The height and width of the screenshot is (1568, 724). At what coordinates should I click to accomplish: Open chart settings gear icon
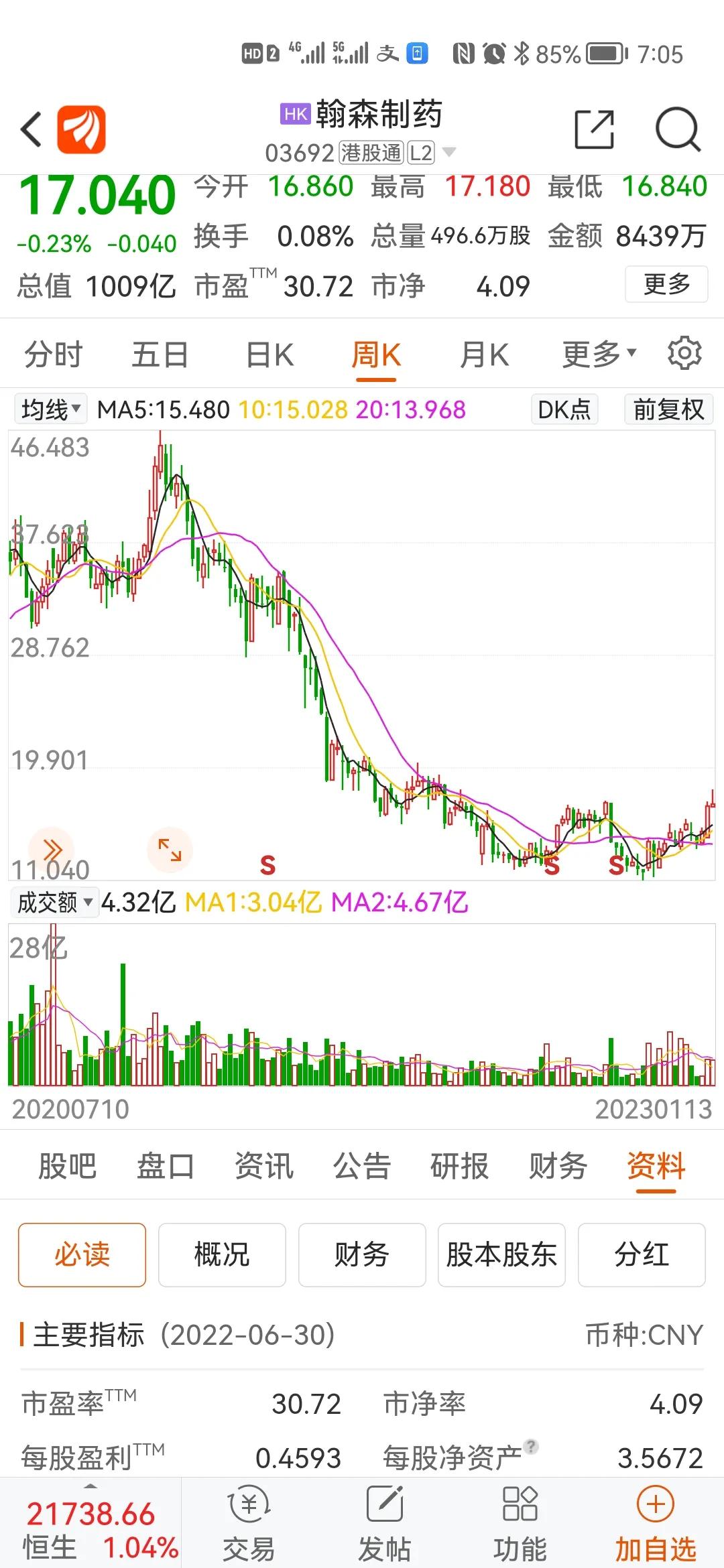point(684,353)
